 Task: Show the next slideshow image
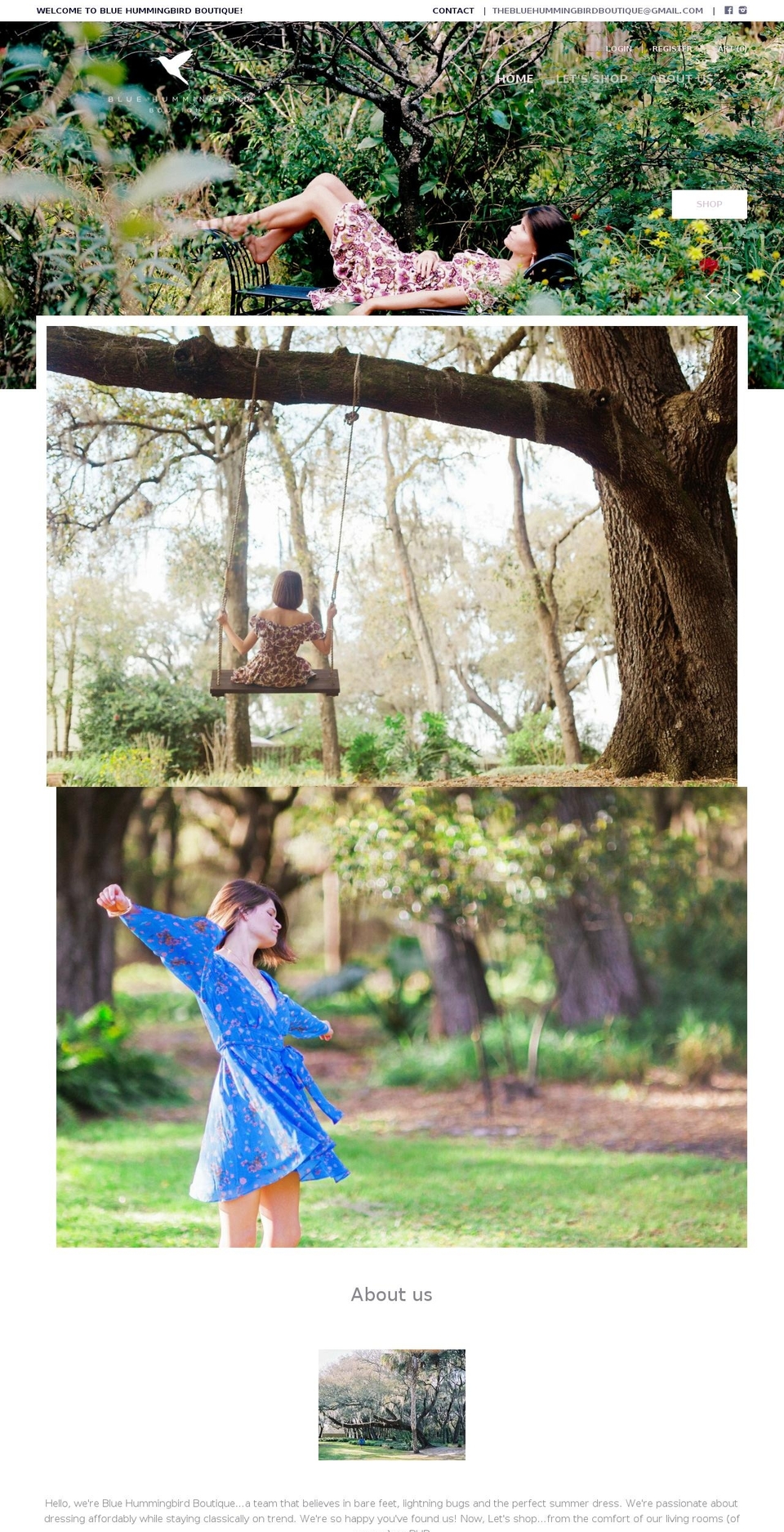point(736,297)
